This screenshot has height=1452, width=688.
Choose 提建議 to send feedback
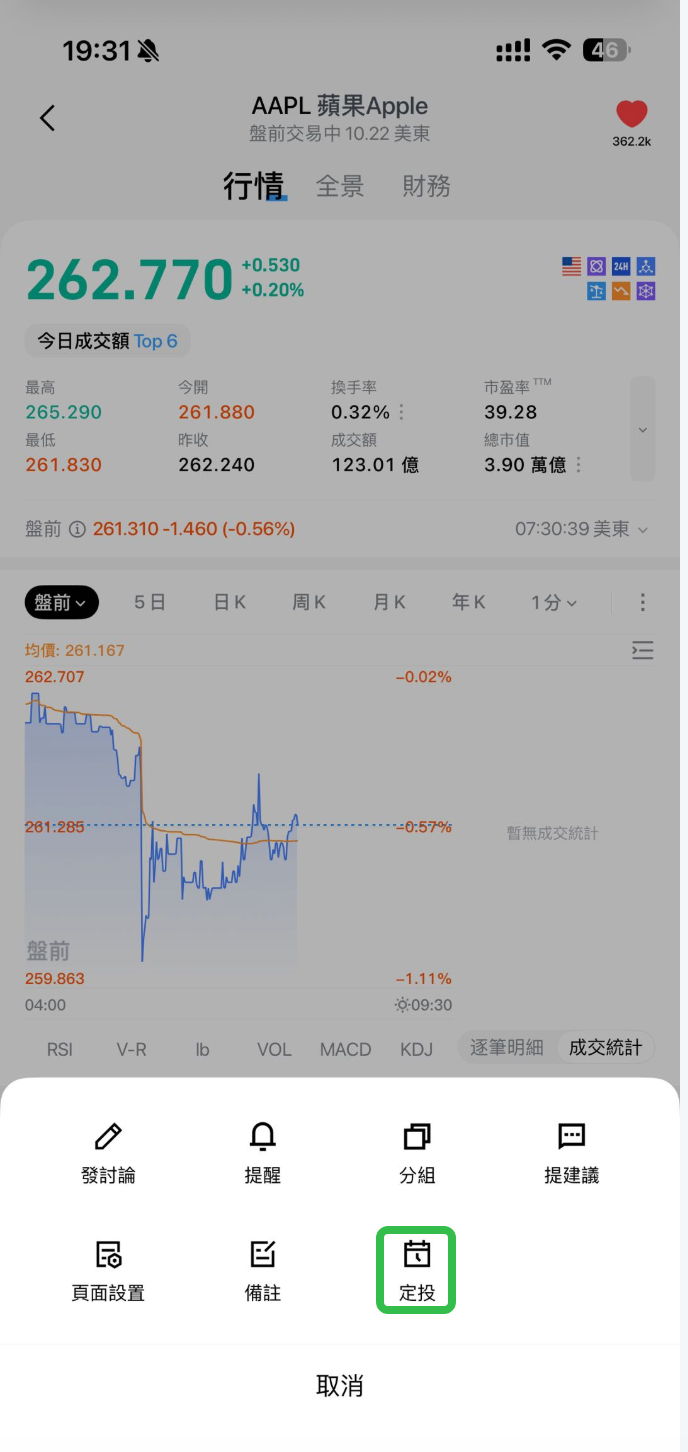(x=571, y=1153)
